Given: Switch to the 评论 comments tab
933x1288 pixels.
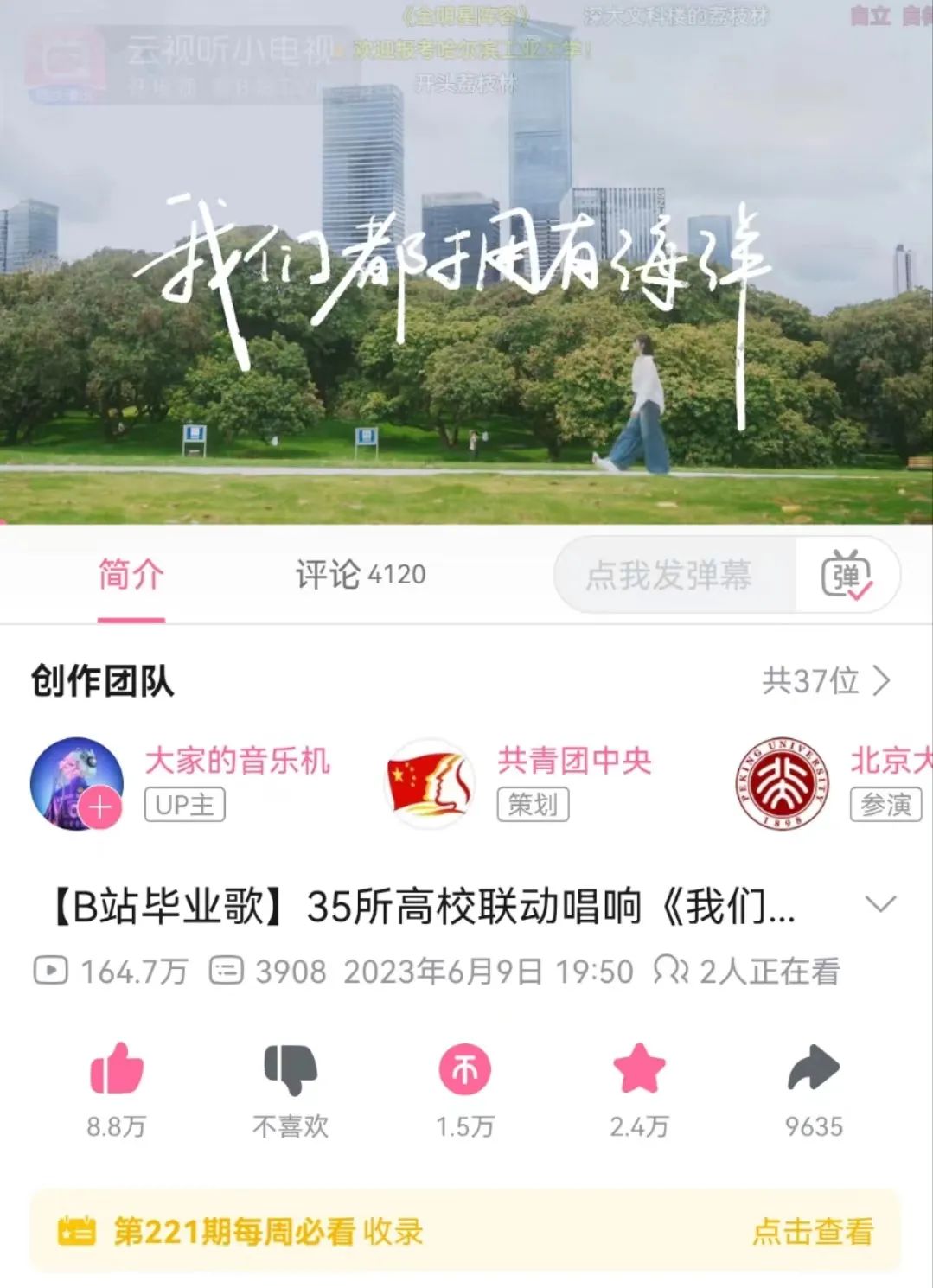Looking at the screenshot, I should (x=360, y=574).
